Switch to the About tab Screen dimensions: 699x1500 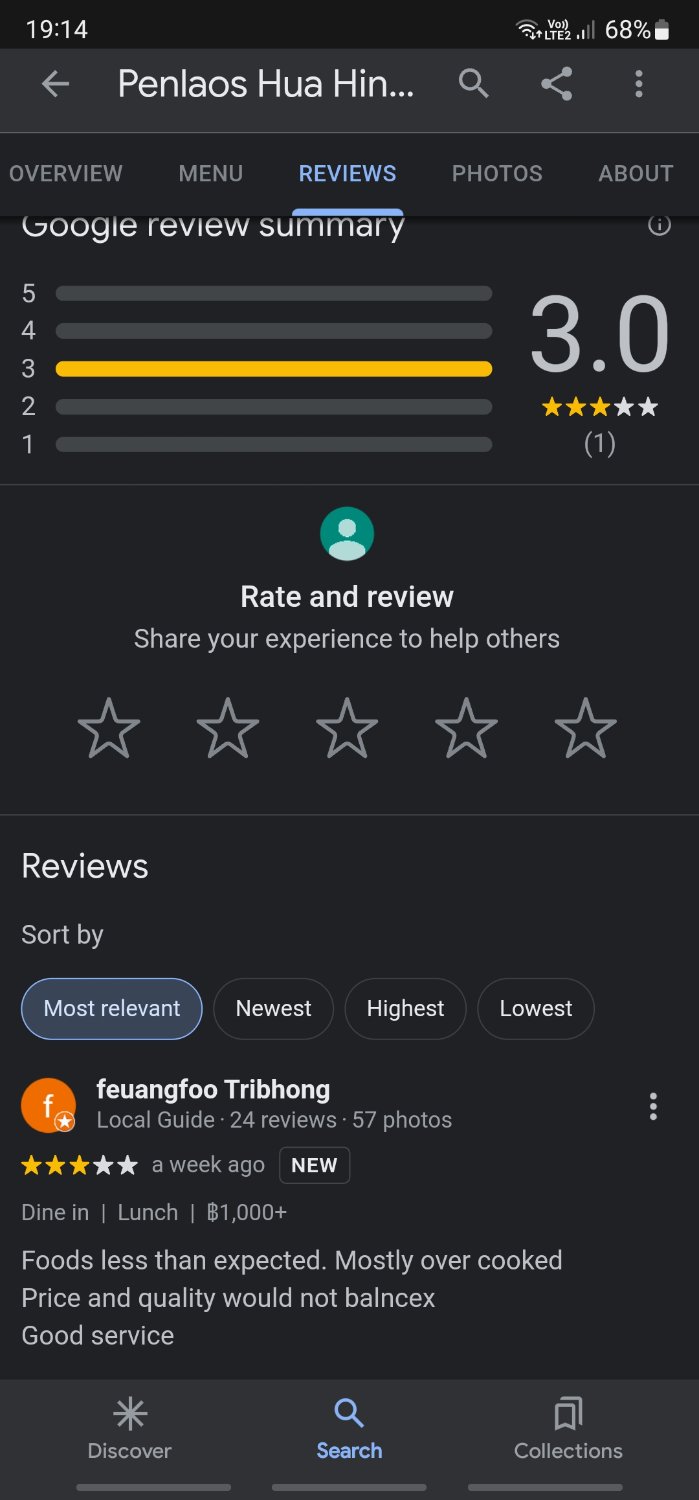[x=636, y=173]
